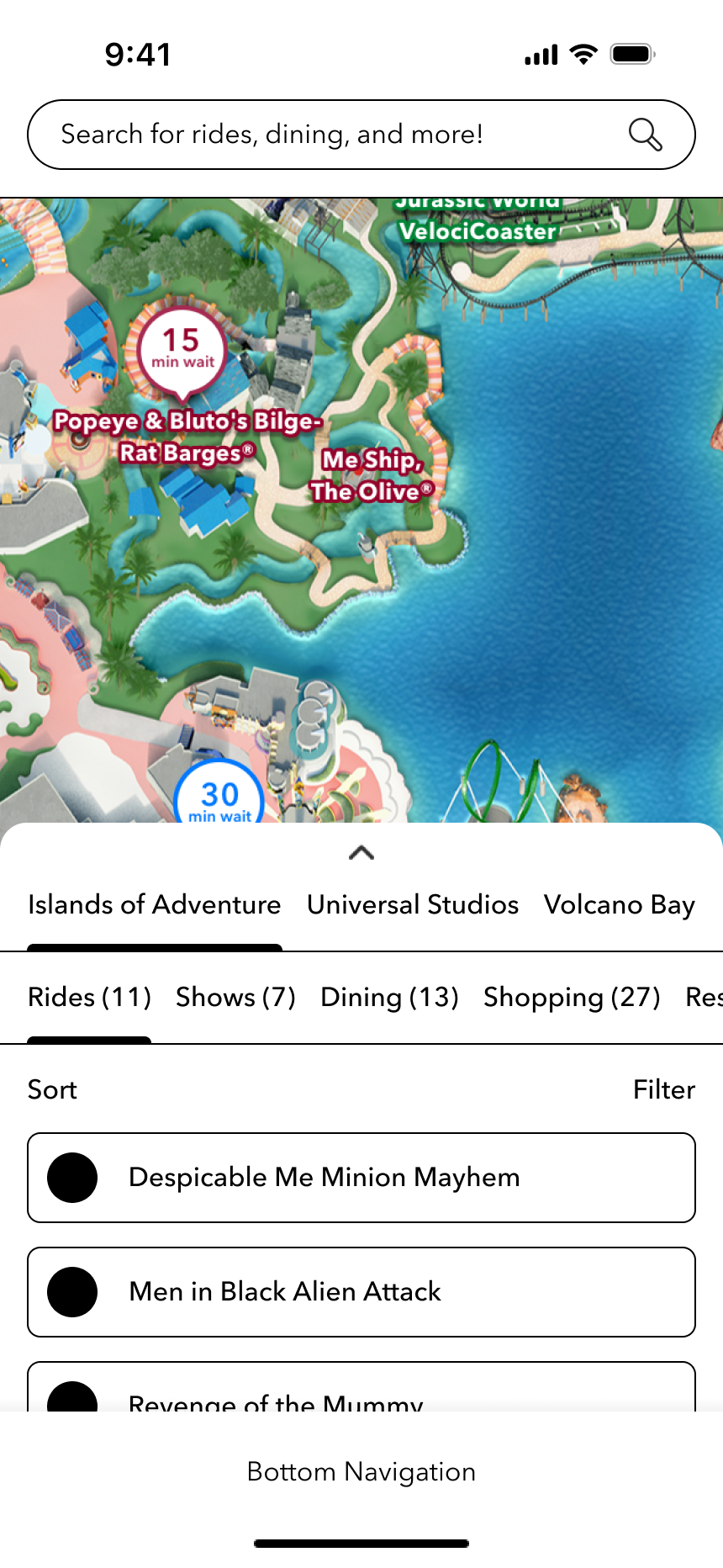Viewport: 723px width, 1568px height.
Task: Show the Rides (11) category
Action: tap(89, 998)
